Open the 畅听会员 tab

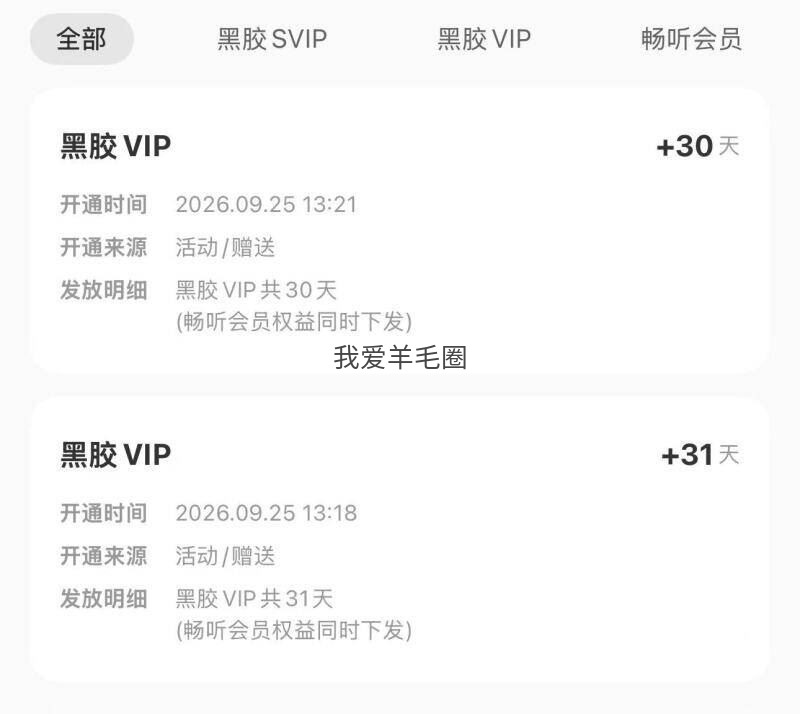pyautogui.click(x=691, y=39)
